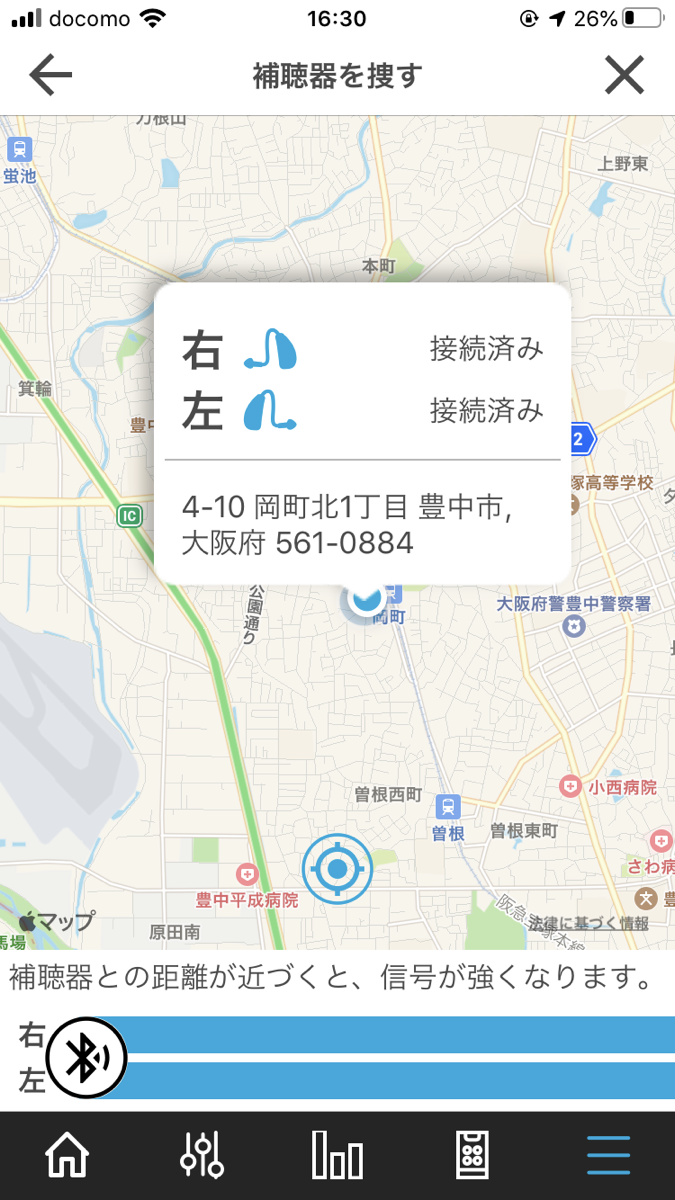Switch to the bar chart tab
675x1200 pixels.
(337, 1155)
